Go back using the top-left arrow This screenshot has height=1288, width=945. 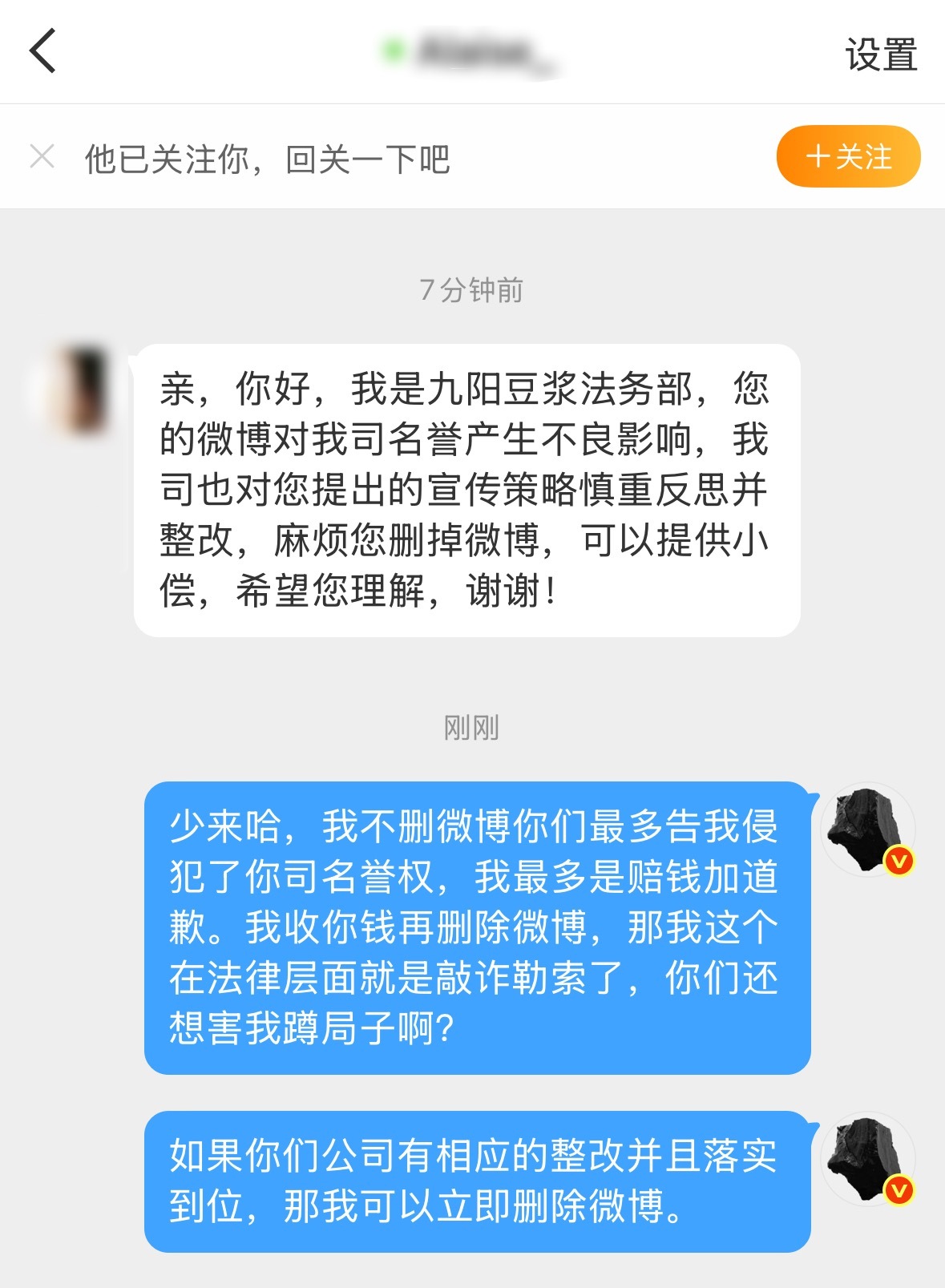43,51
